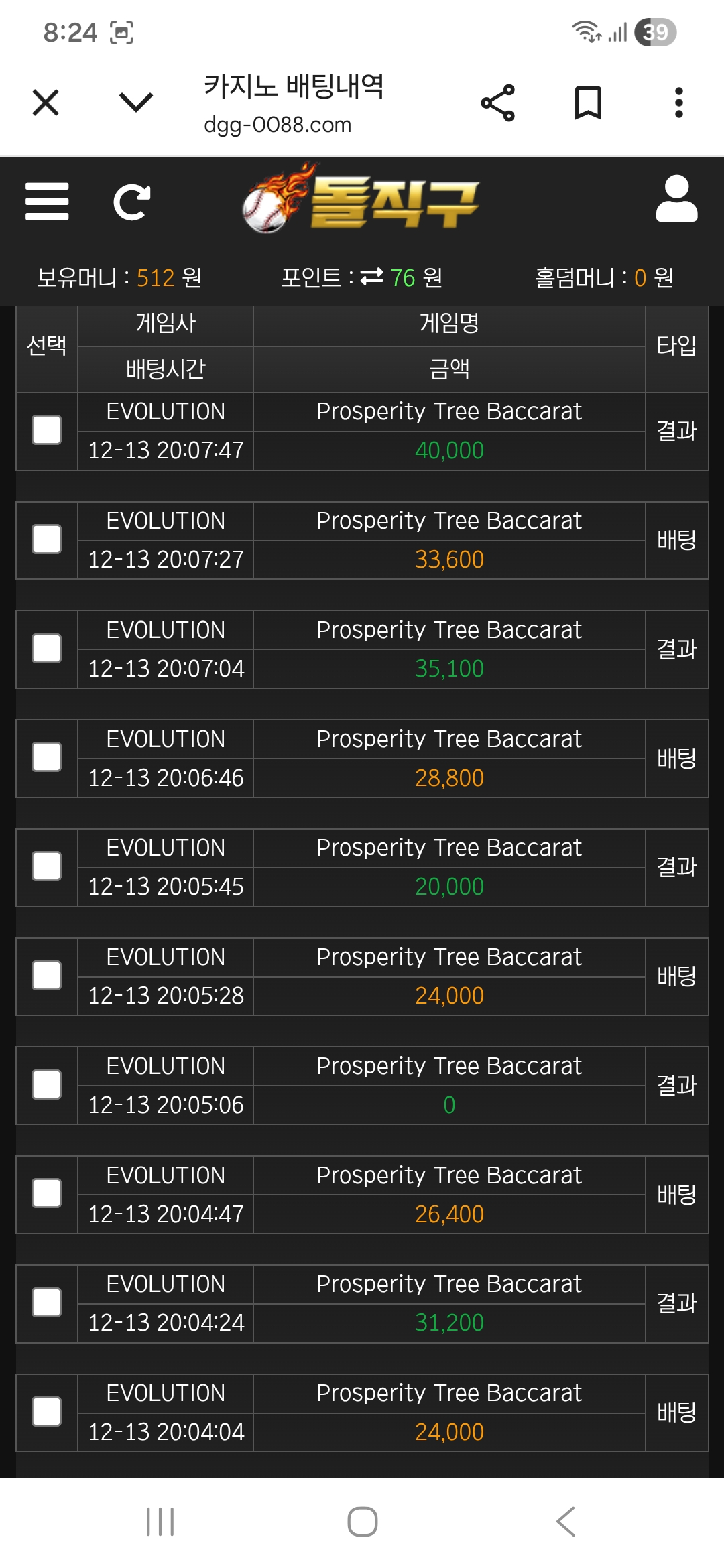The image size is (724, 1568).
Task: Tap the point transfer arrows icon
Action: (x=371, y=277)
